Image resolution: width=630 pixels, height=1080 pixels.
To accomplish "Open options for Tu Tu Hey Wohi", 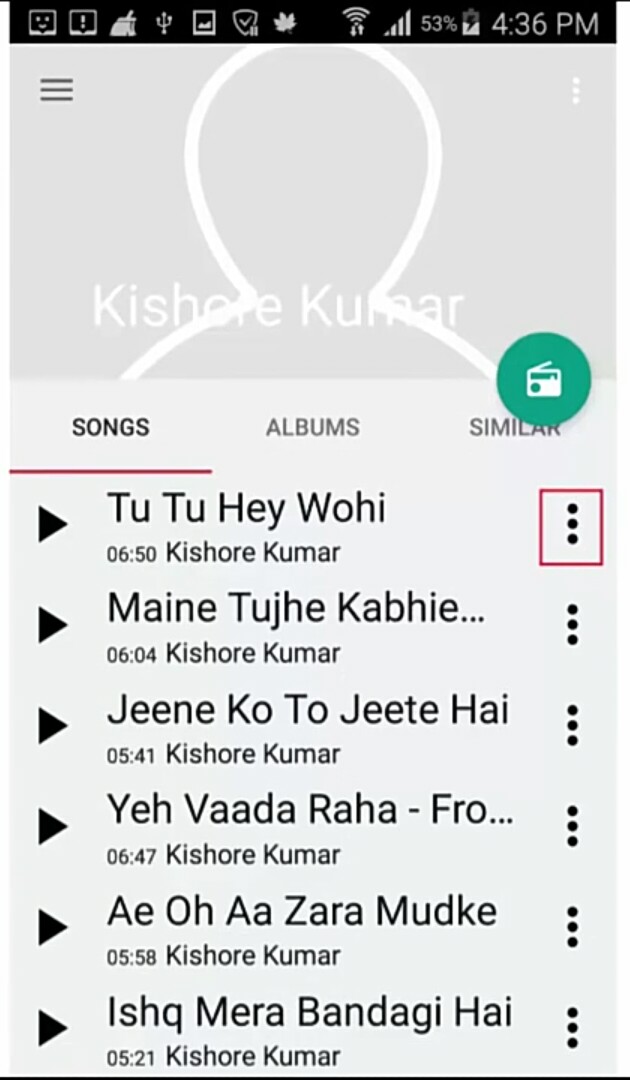I will tap(571, 525).
